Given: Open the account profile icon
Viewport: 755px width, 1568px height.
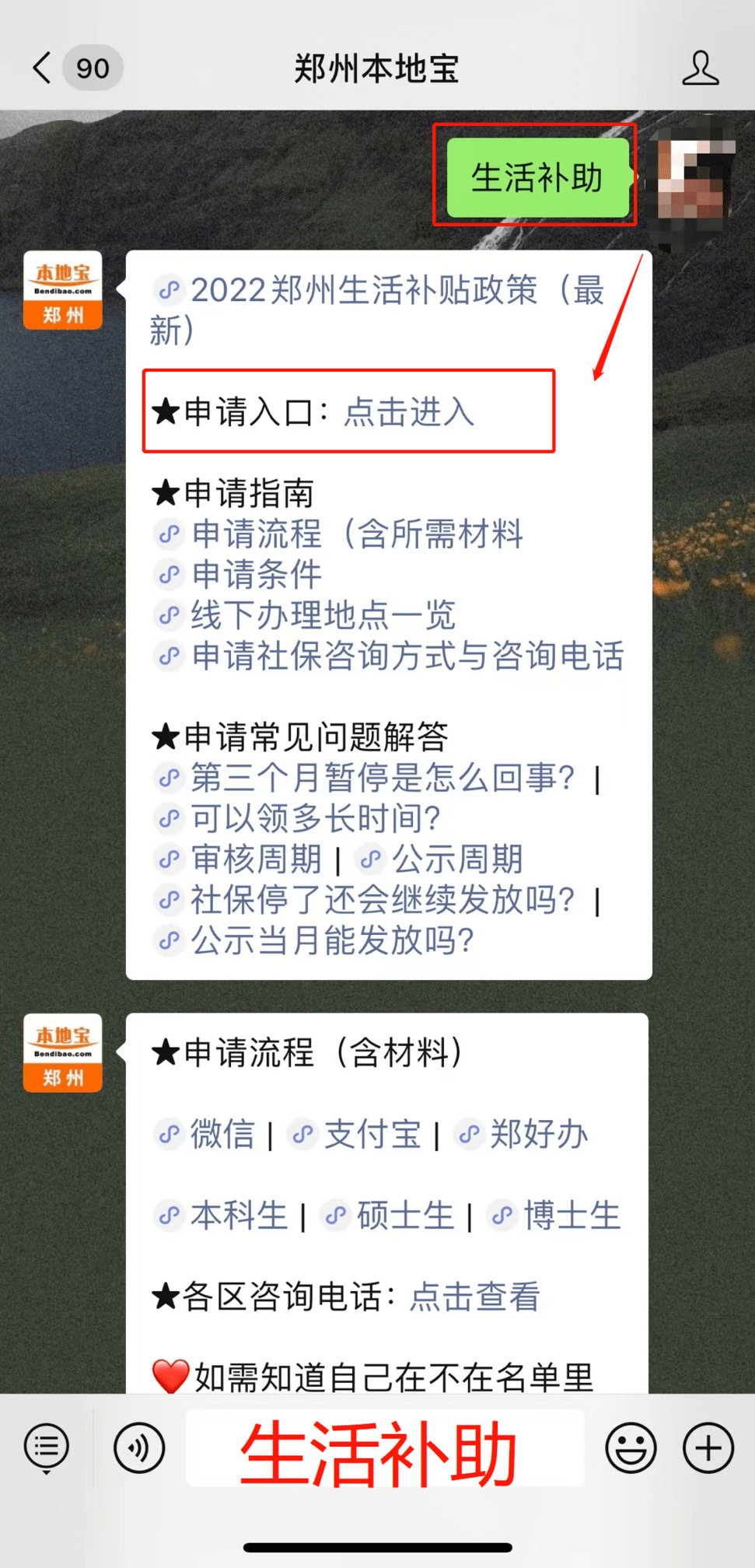Looking at the screenshot, I should tap(700, 68).
